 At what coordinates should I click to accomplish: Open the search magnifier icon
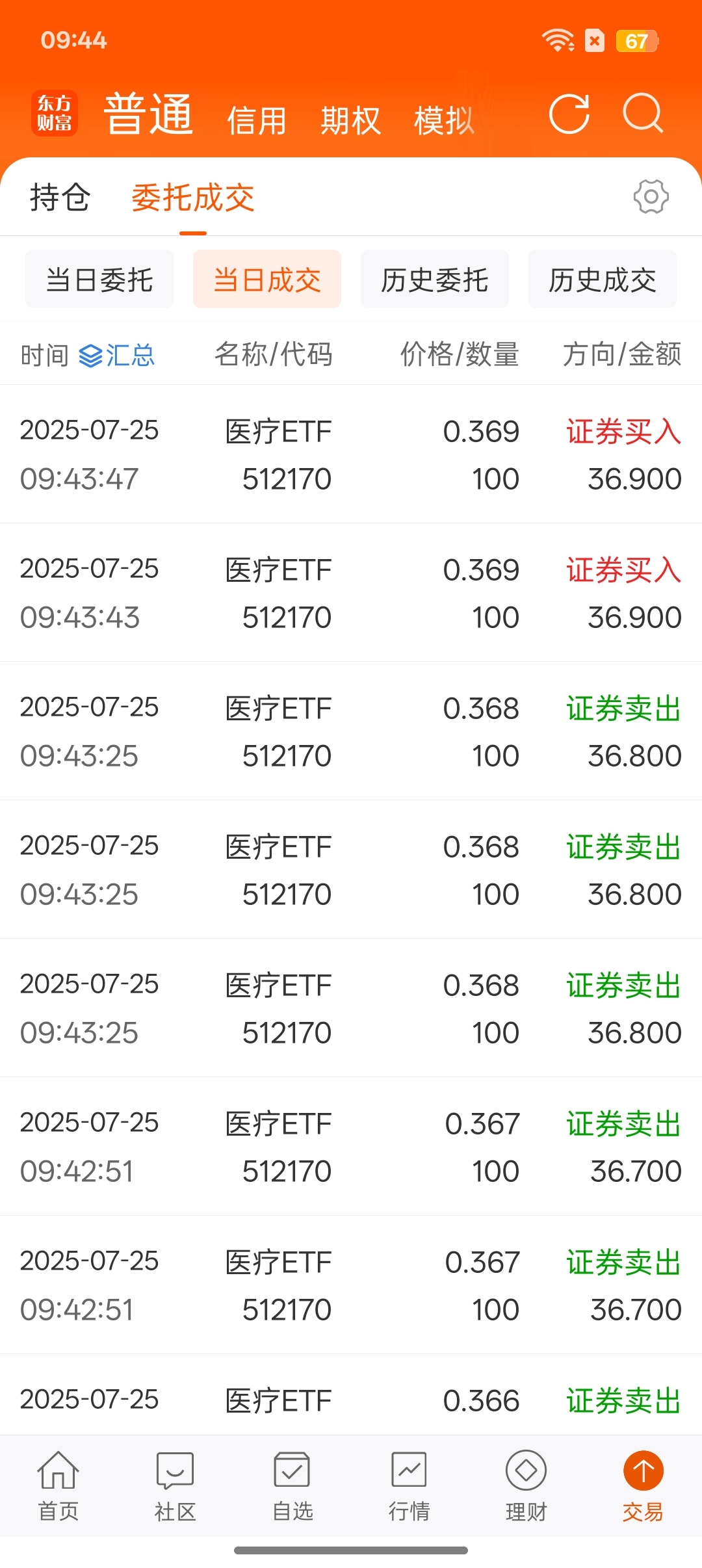pyautogui.click(x=643, y=114)
